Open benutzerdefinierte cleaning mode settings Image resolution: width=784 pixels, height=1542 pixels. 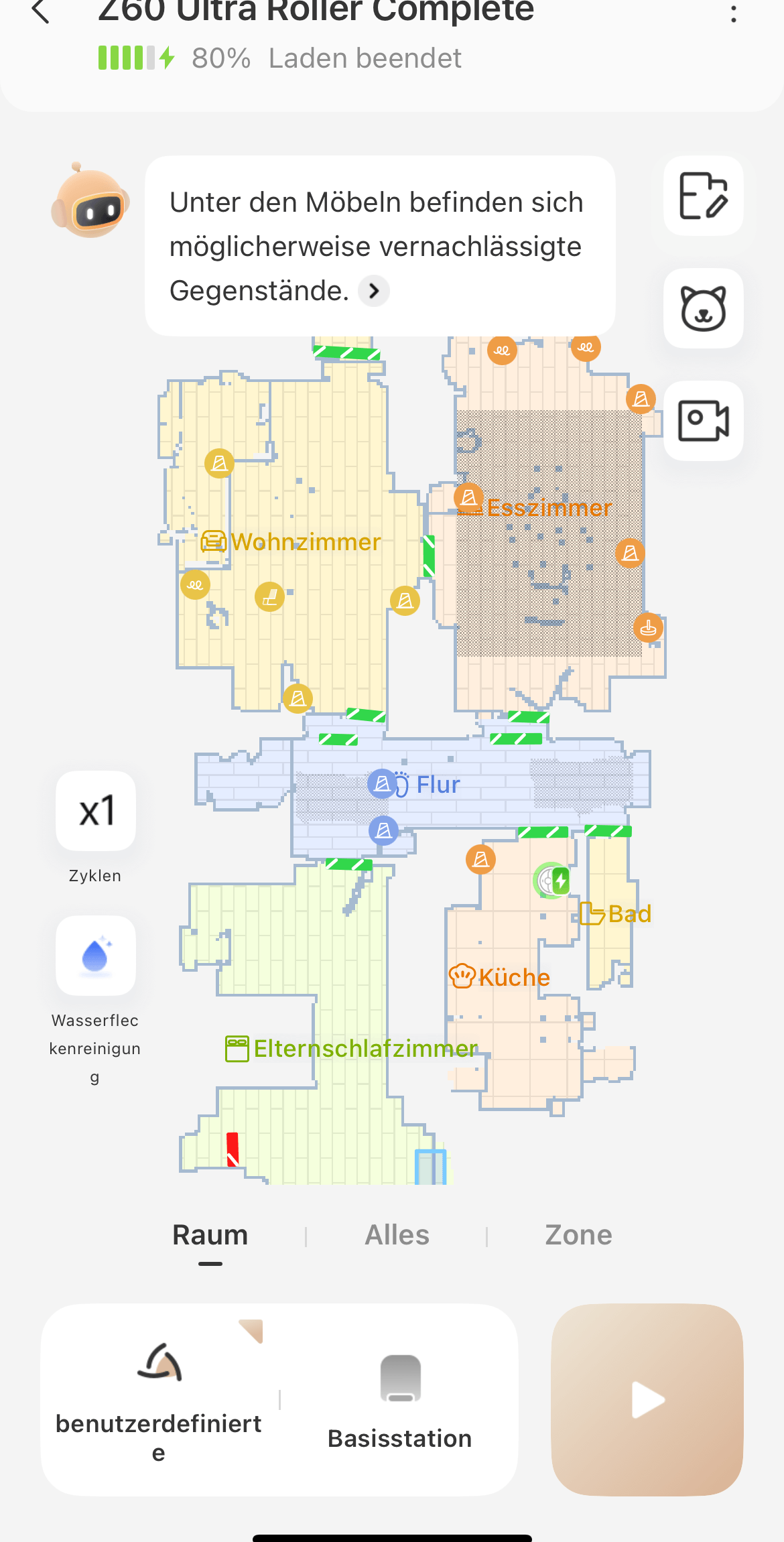coord(159,1399)
